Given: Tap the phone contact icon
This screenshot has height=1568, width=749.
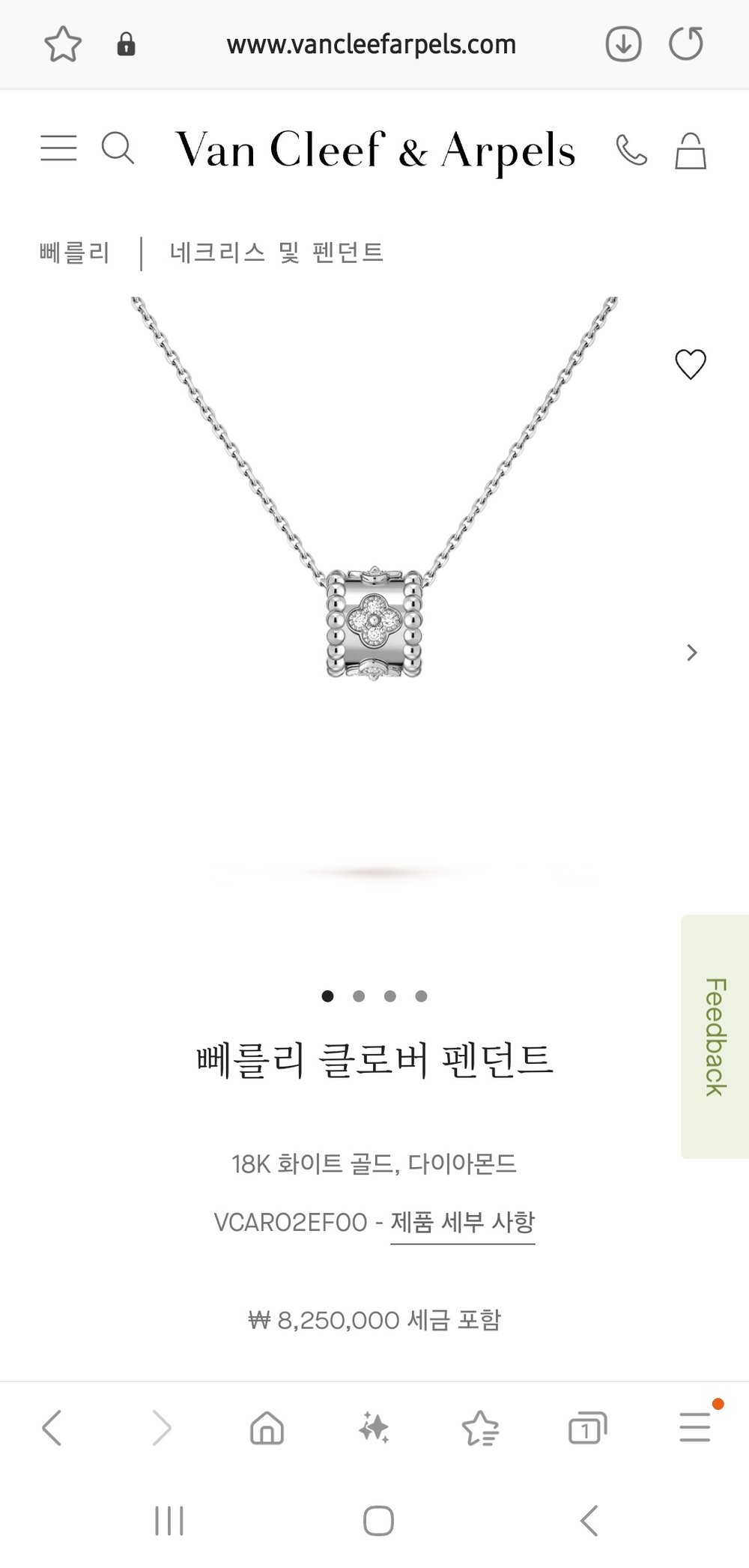Looking at the screenshot, I should (x=631, y=150).
